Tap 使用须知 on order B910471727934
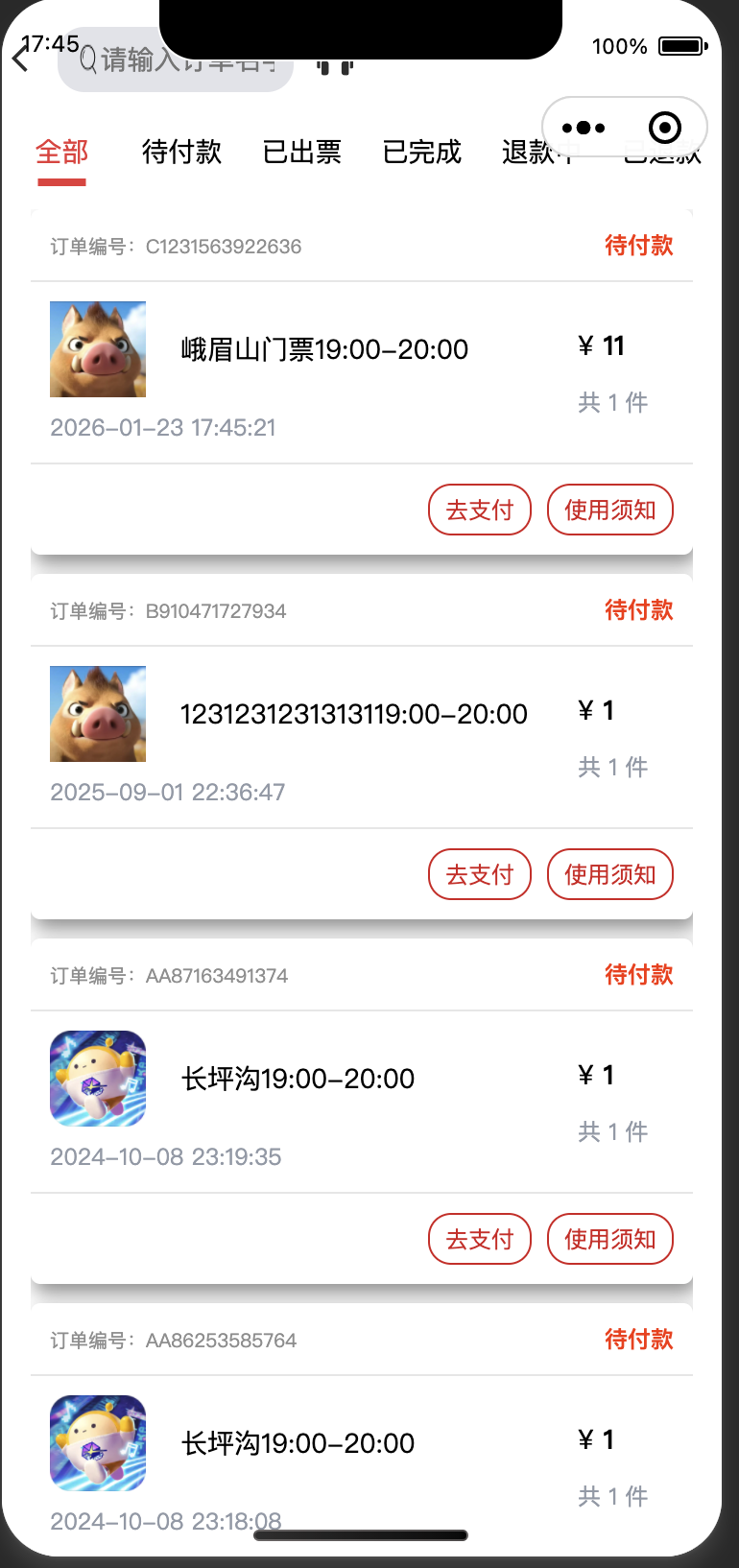Screen dimensions: 739x1568 pos(609,874)
